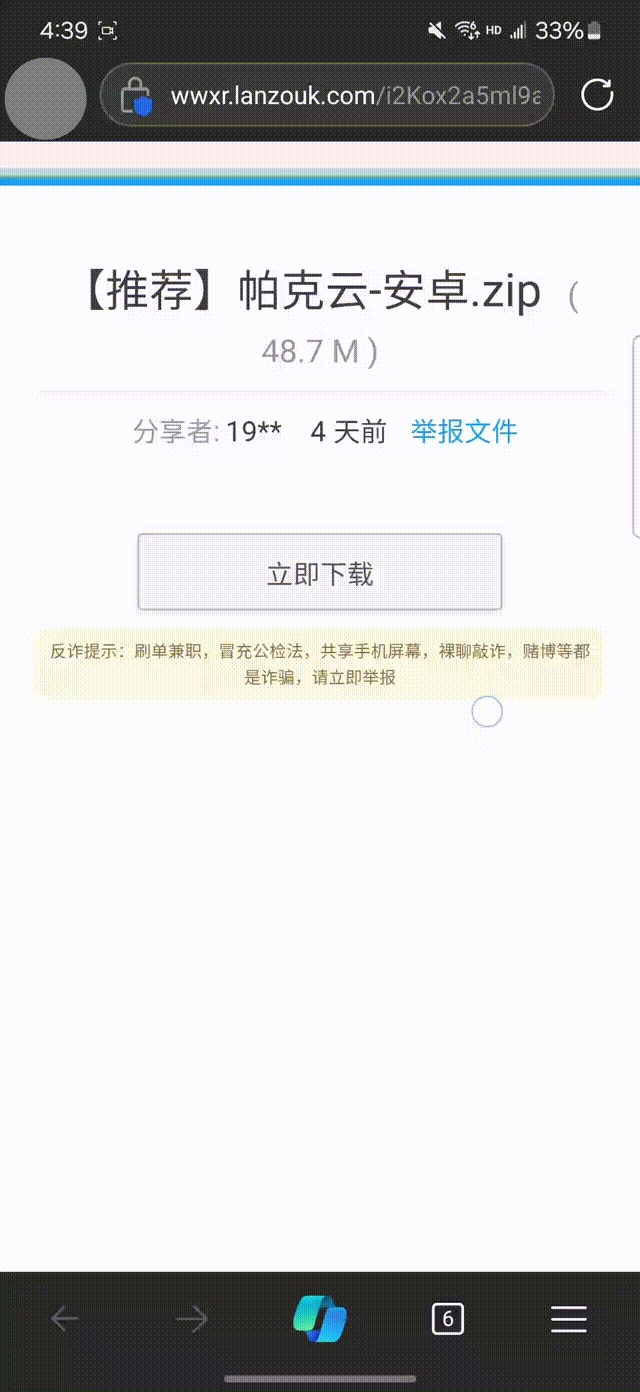Tap the 立即下载 download button
Viewport: 640px width, 1392px height.
click(x=319, y=572)
